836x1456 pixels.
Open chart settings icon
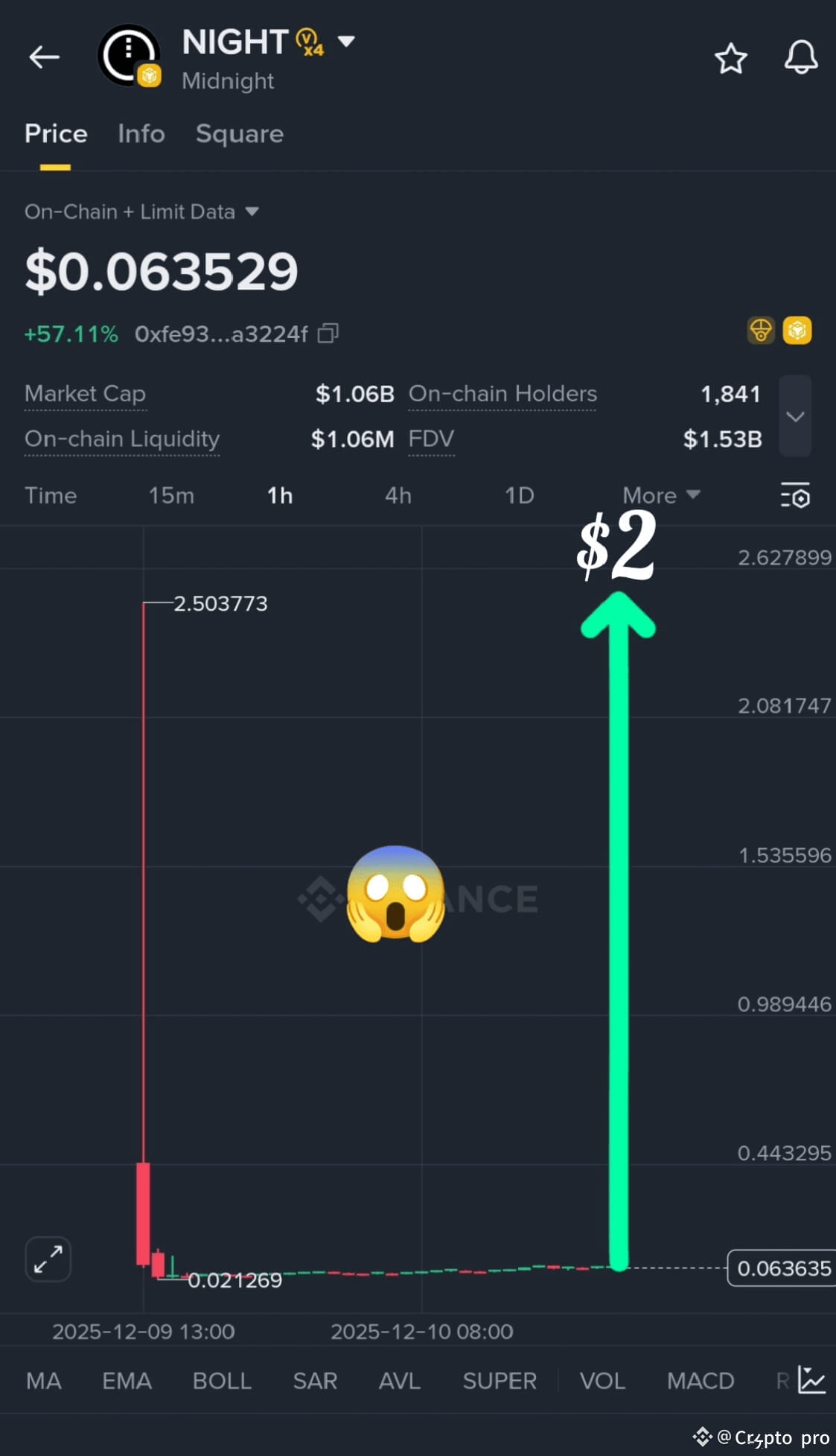tap(795, 496)
